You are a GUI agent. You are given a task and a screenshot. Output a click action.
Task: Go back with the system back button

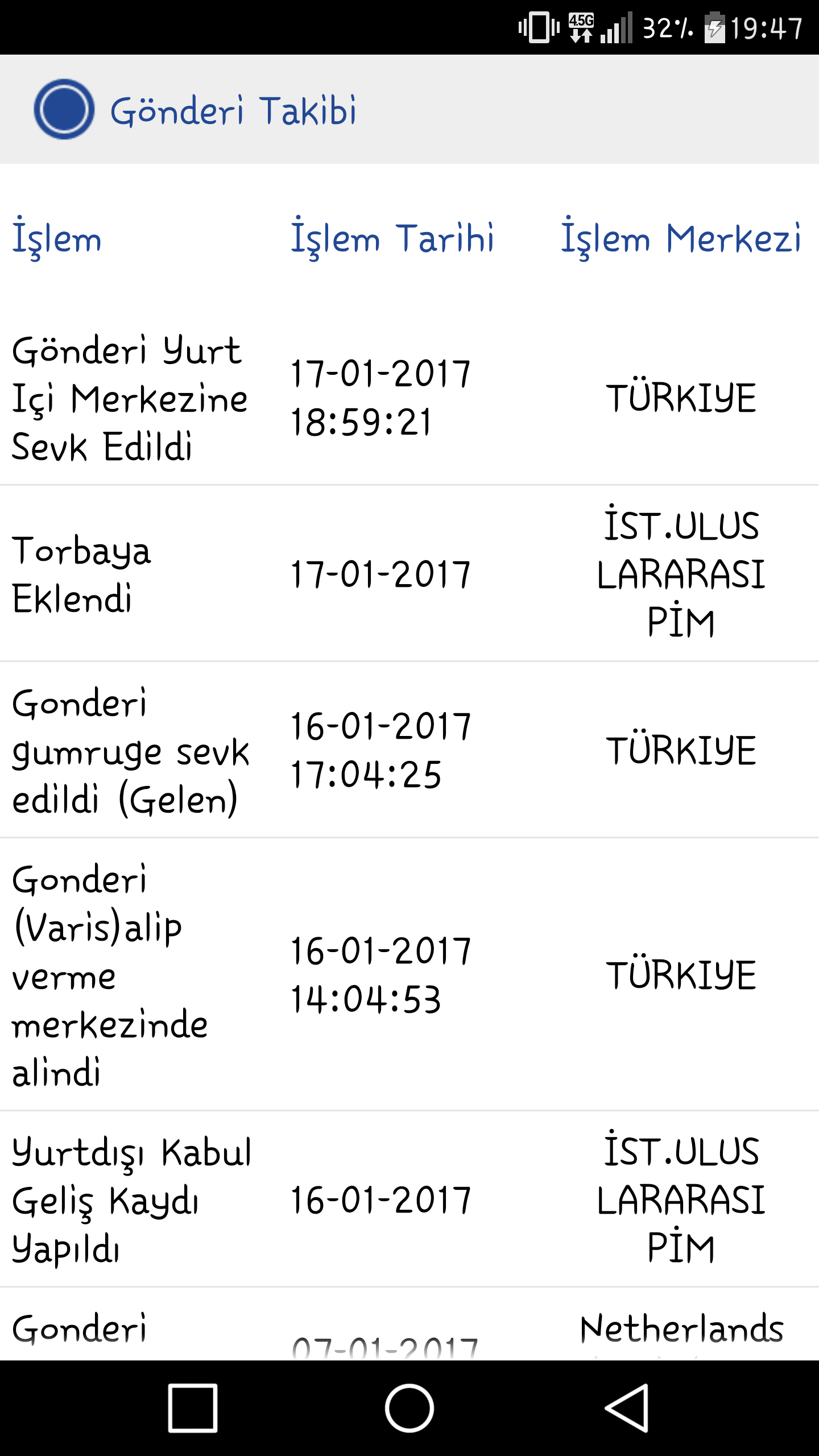click(626, 1408)
